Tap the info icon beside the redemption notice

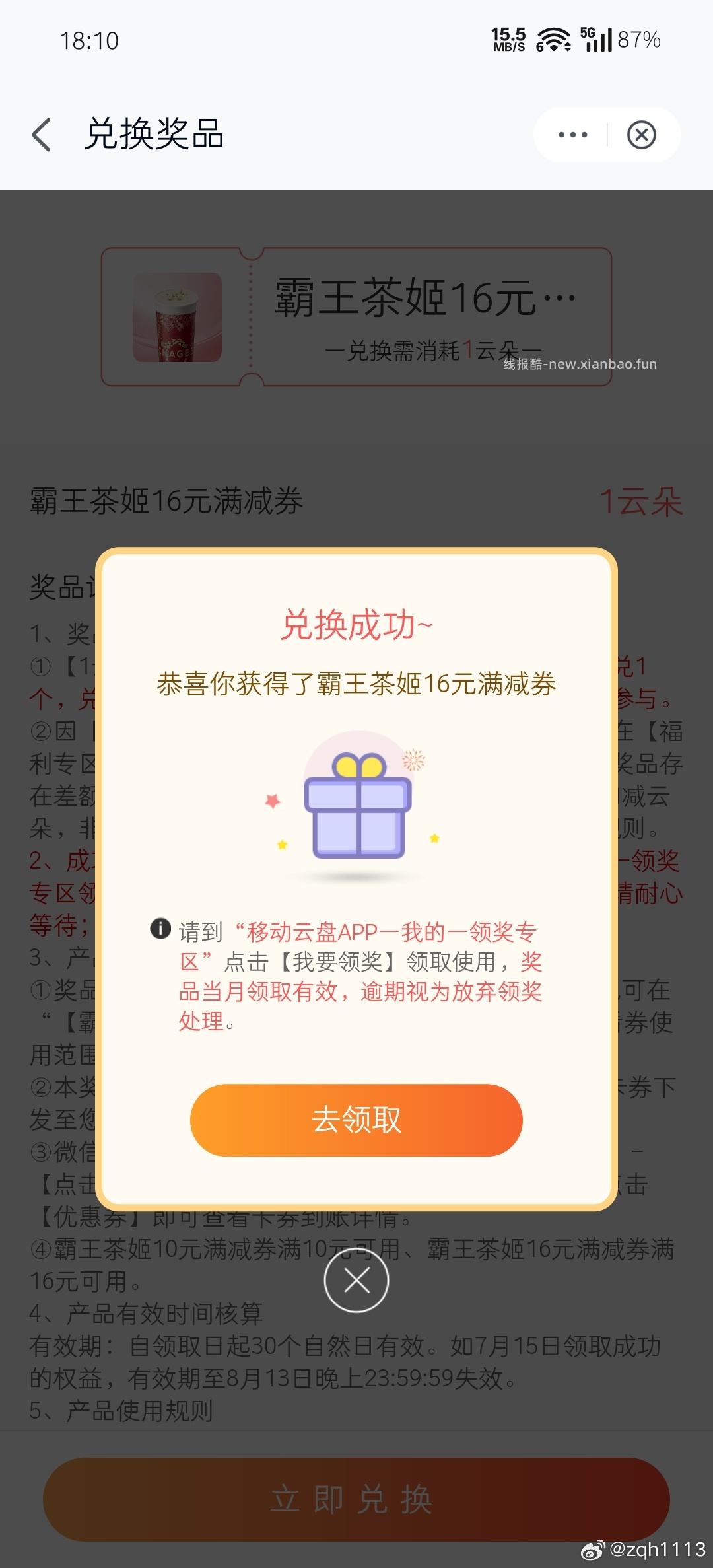(x=160, y=929)
